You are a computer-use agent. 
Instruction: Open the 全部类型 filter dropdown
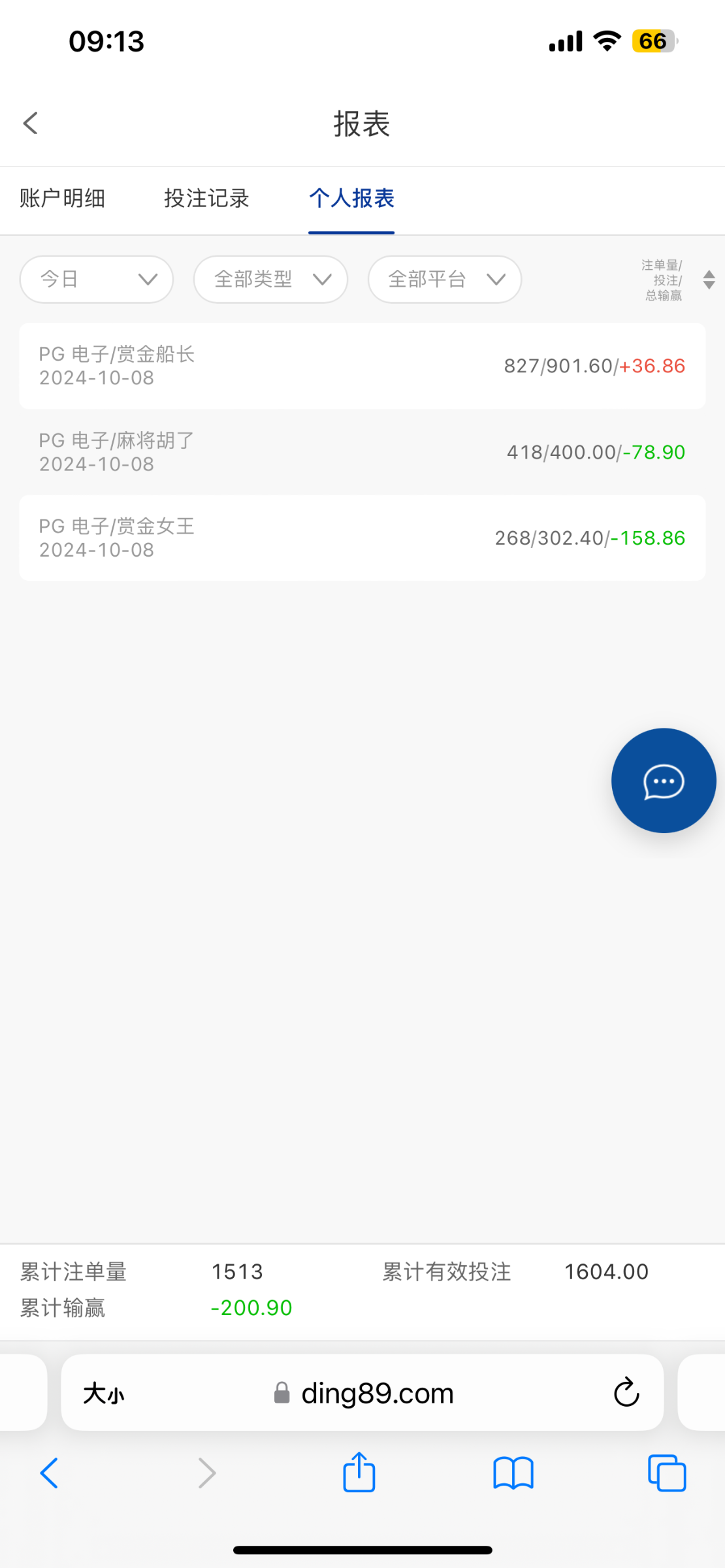coord(270,280)
